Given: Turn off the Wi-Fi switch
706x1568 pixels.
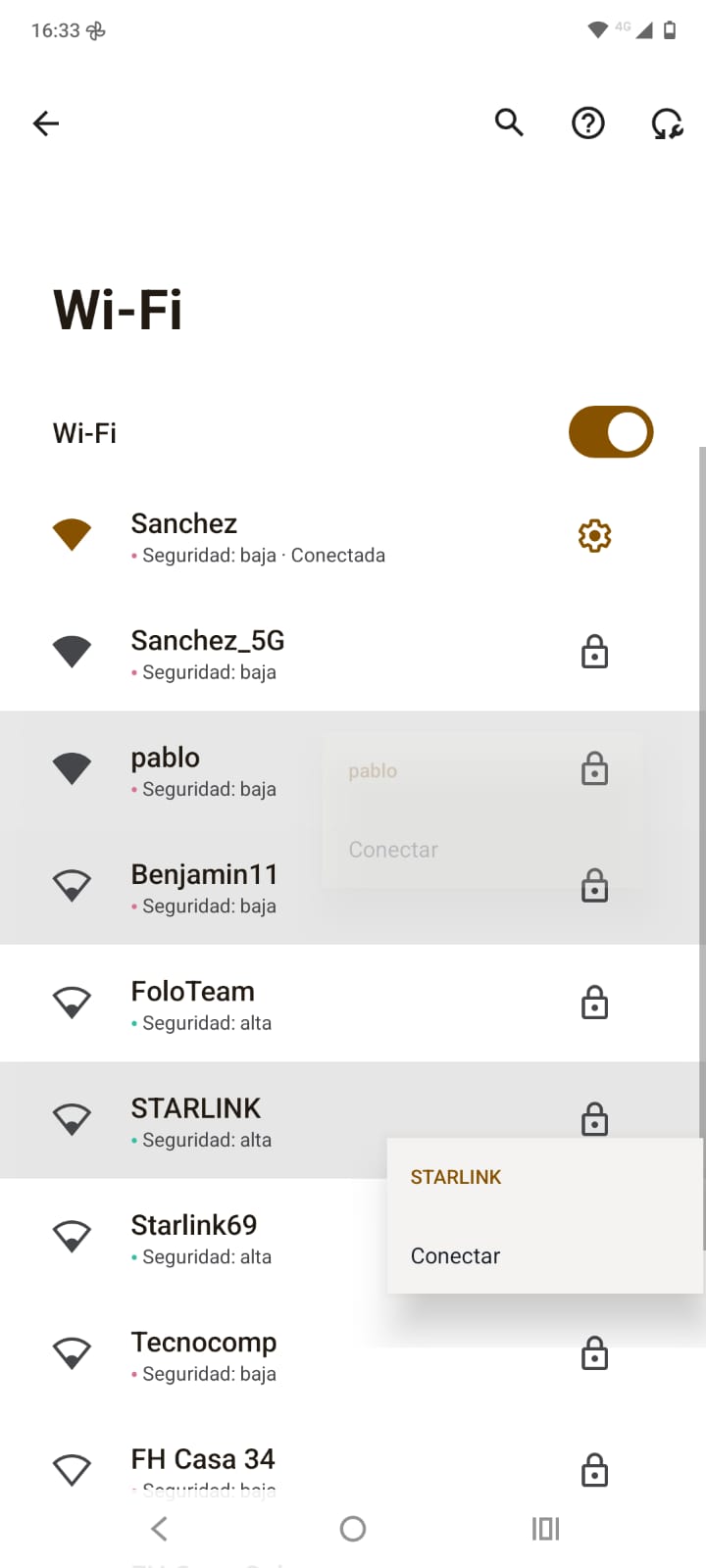Looking at the screenshot, I should click(610, 432).
